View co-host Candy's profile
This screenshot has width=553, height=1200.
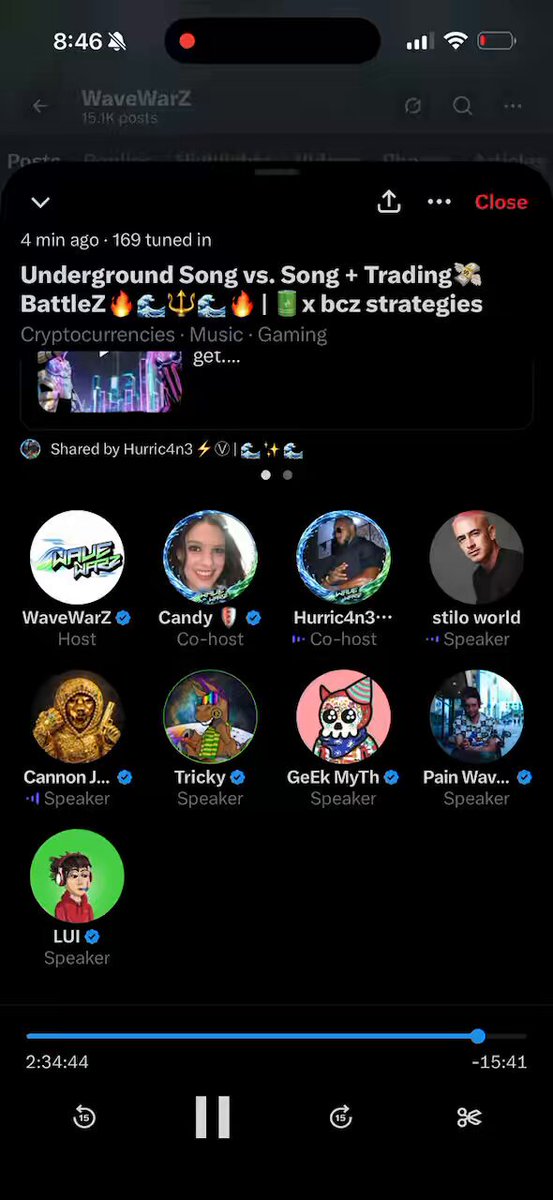[x=210, y=558]
